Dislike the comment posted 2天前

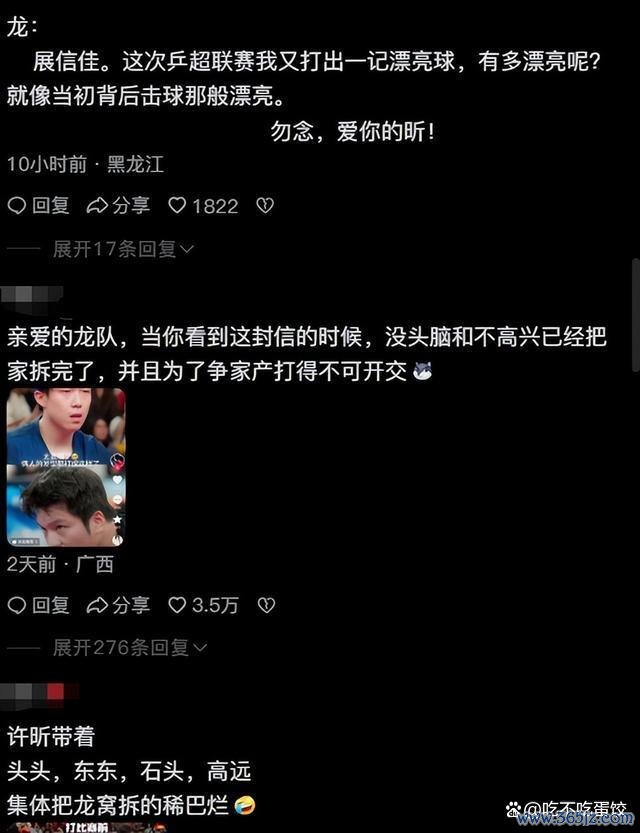pos(265,605)
